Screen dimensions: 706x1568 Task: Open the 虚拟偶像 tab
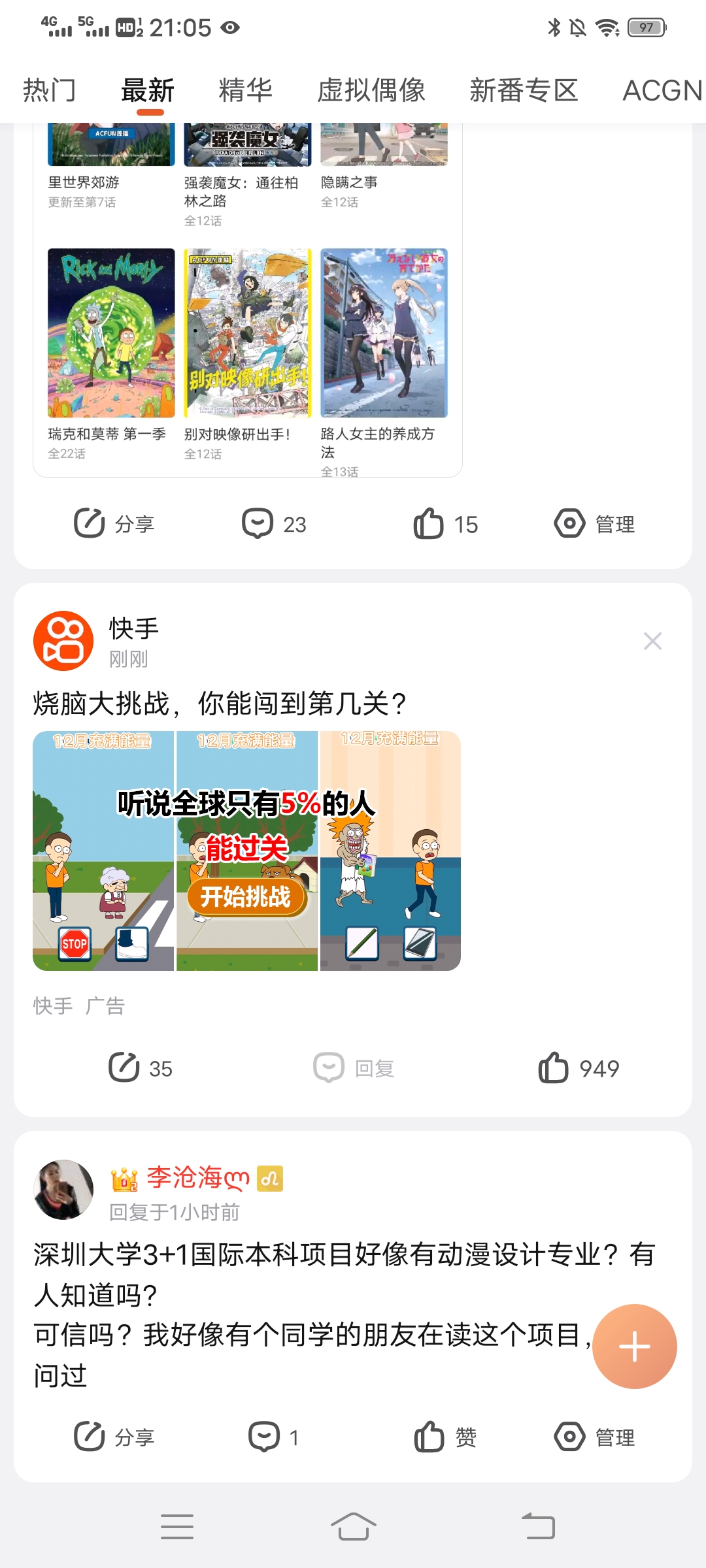[x=371, y=90]
